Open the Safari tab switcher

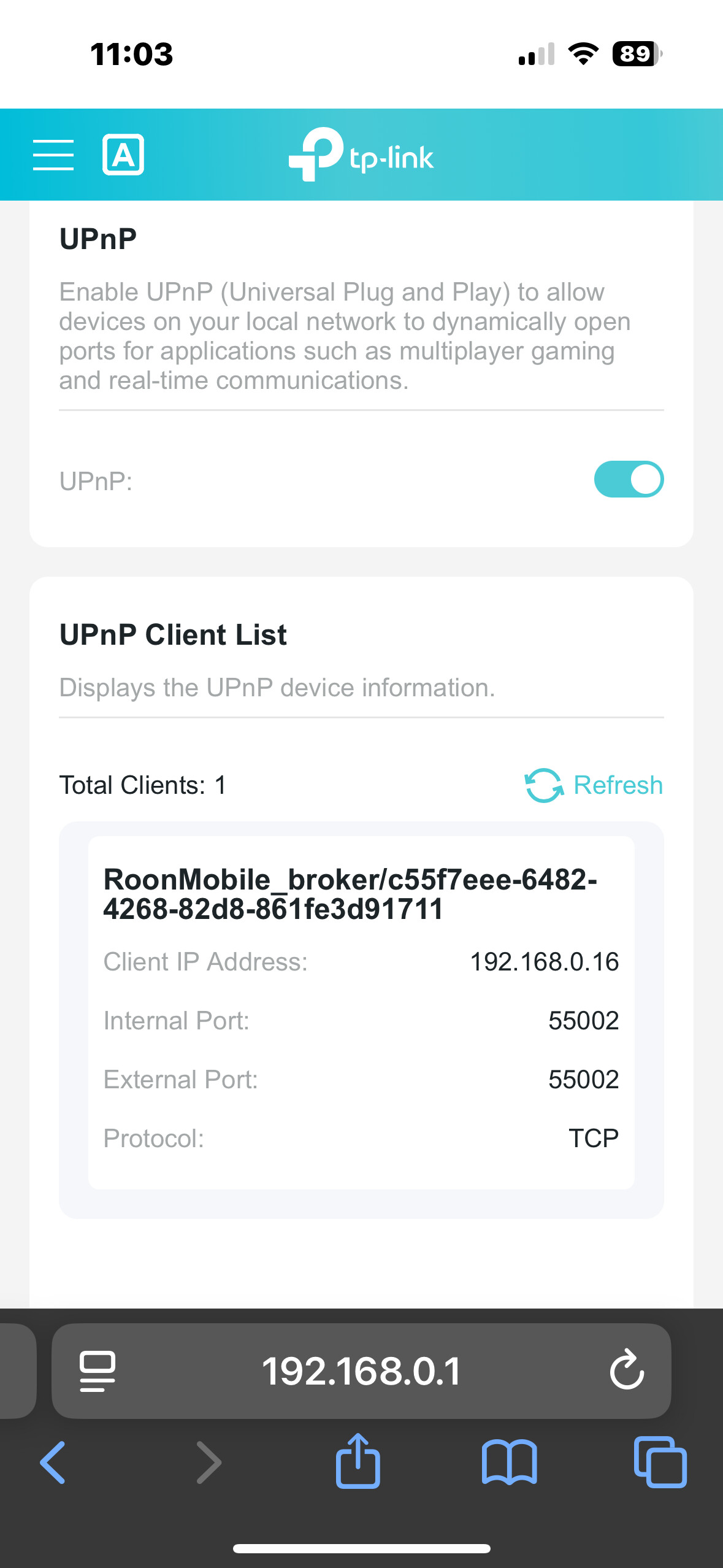[x=661, y=1463]
